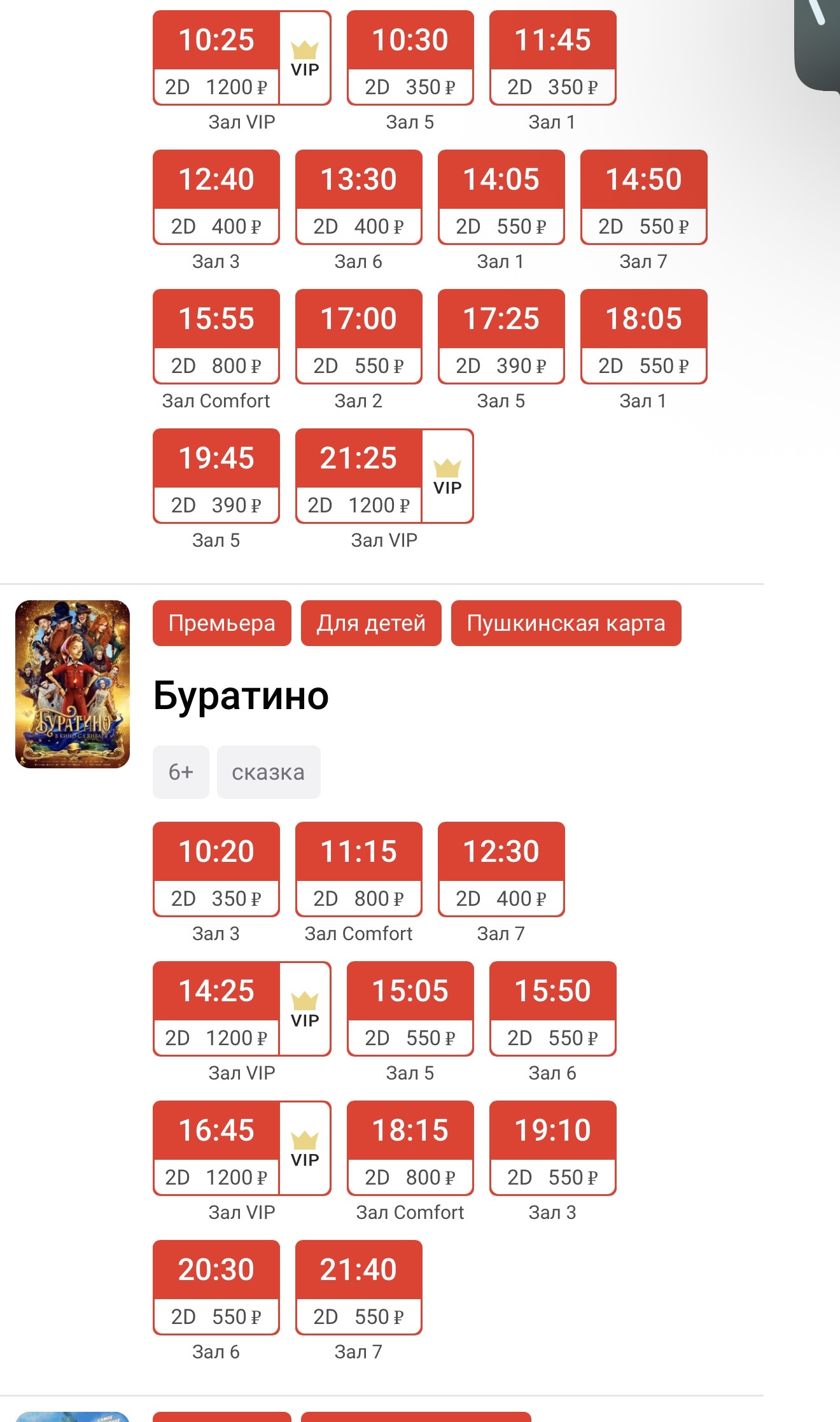Pick Буратино 14:25 VIP showtime
840x1422 pixels.
coord(242,1009)
